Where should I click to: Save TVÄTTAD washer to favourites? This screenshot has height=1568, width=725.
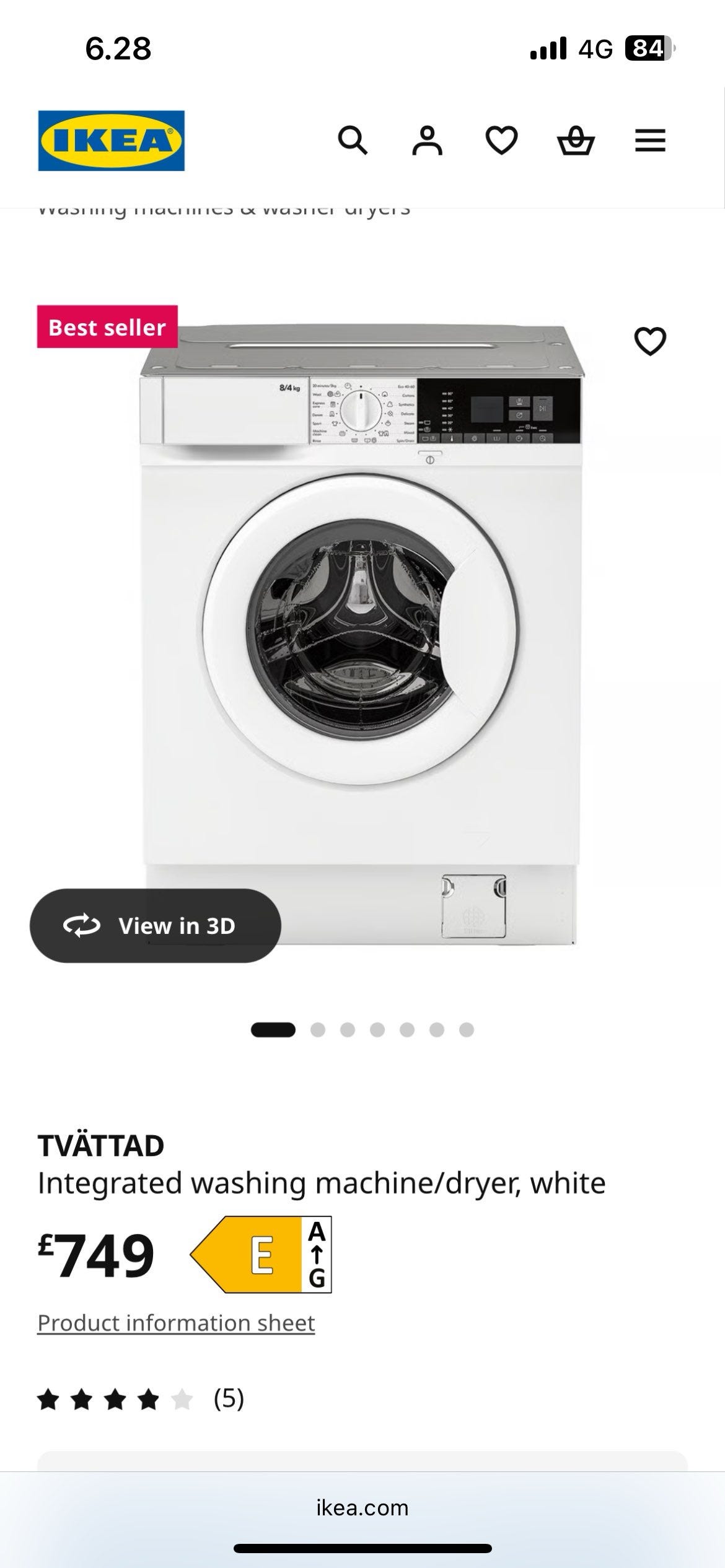click(x=650, y=341)
